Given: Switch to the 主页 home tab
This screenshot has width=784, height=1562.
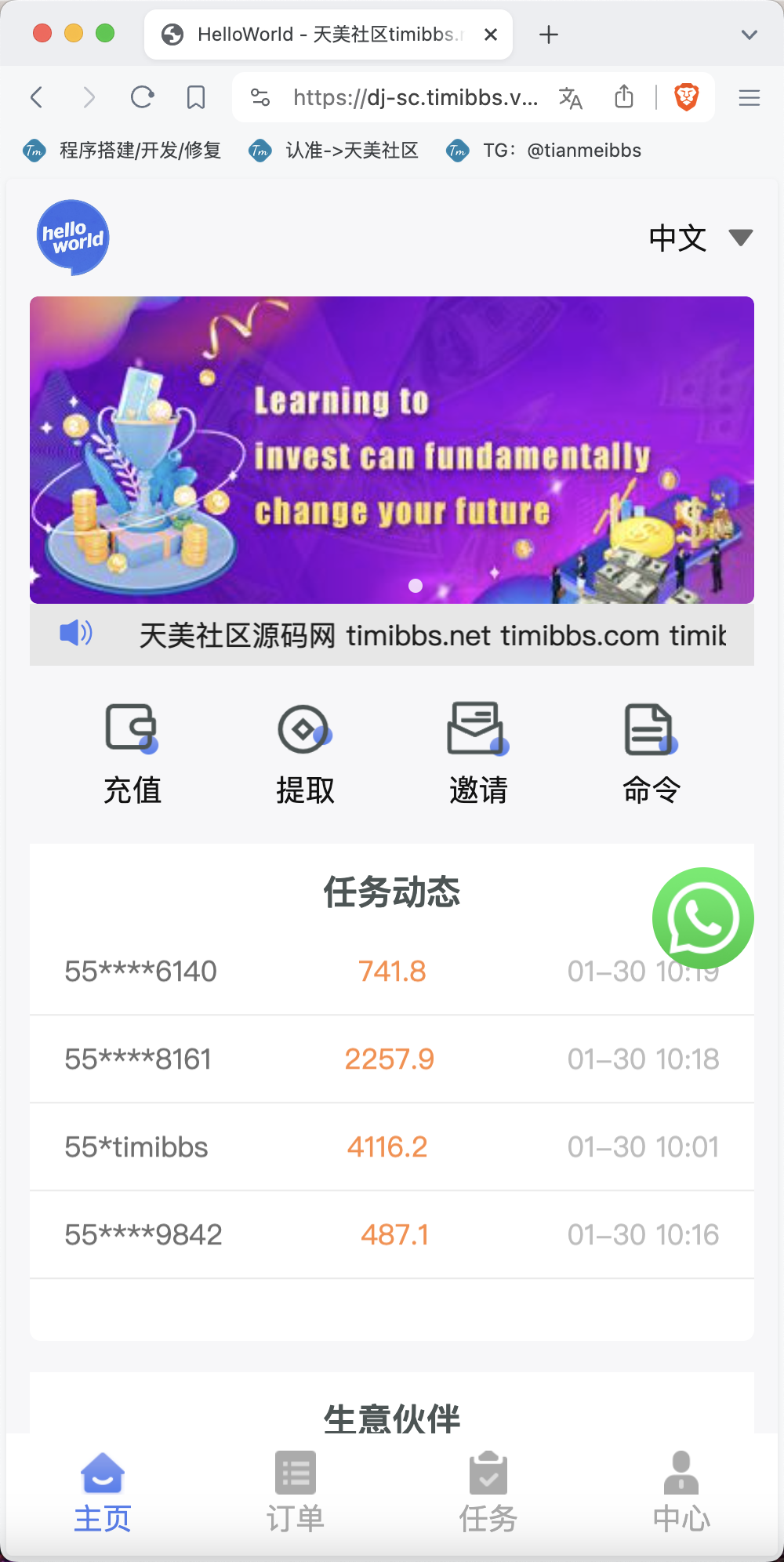Looking at the screenshot, I should (103, 1492).
